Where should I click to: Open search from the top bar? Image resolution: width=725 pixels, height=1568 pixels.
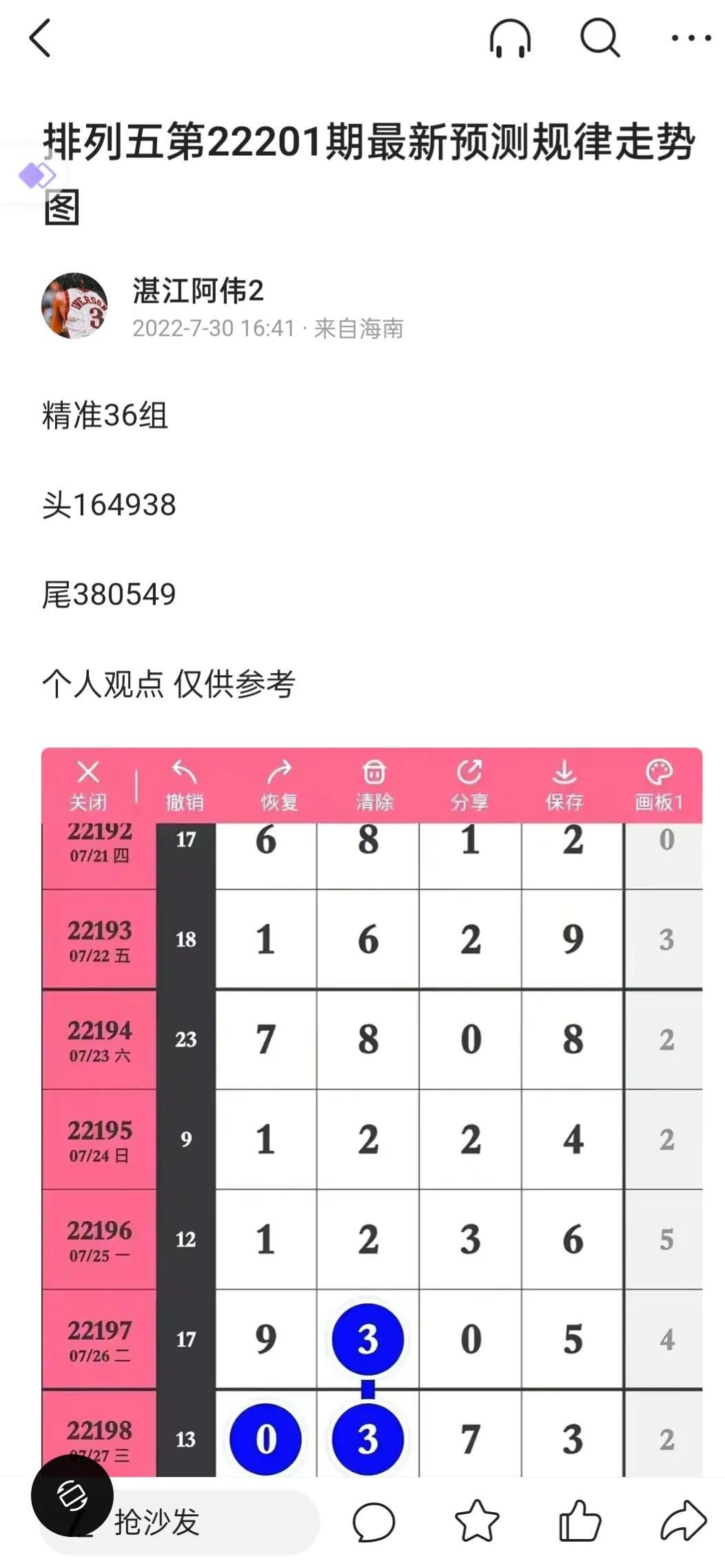(600, 38)
